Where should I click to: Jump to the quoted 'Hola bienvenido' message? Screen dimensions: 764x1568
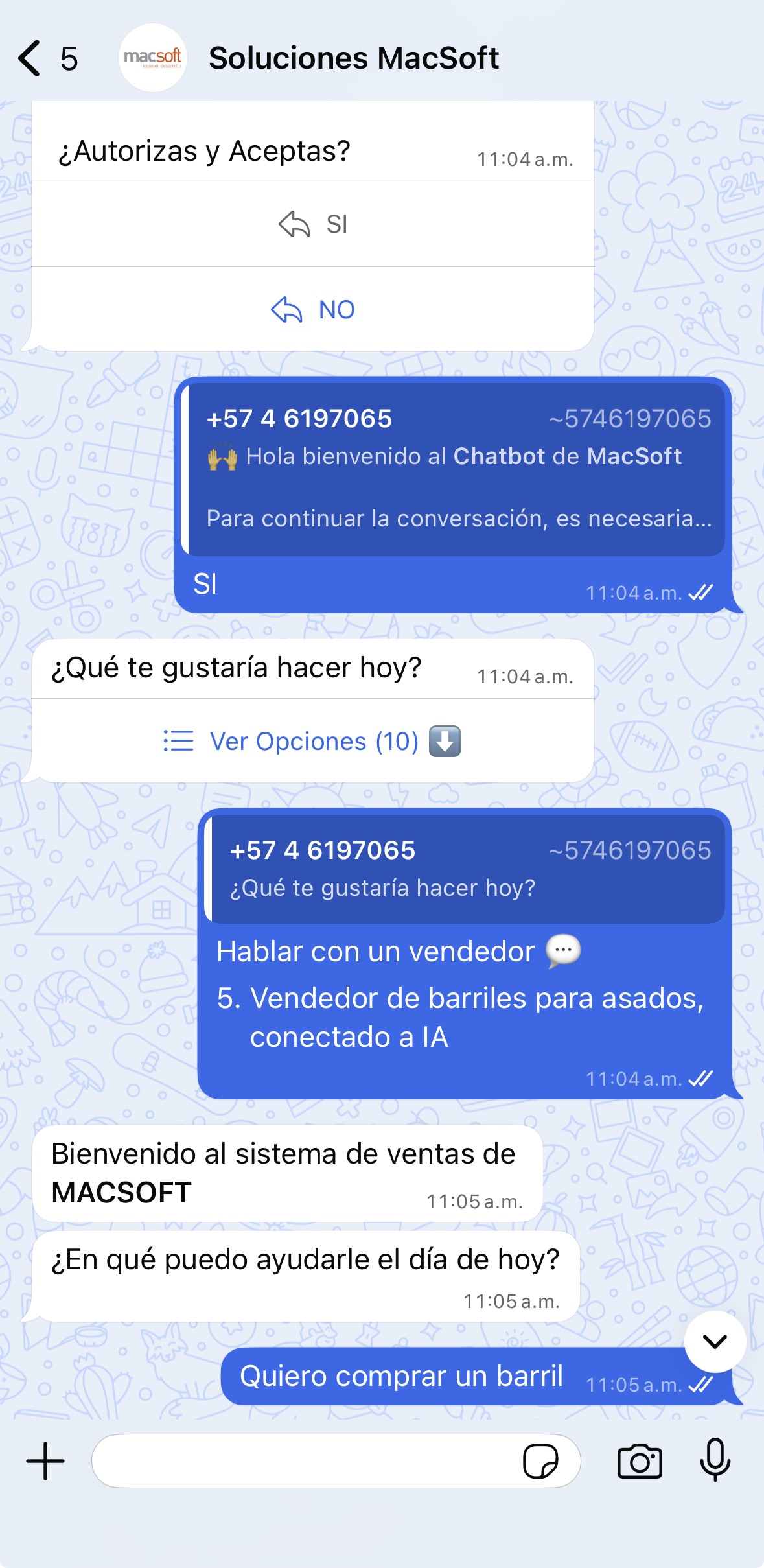[x=456, y=469]
